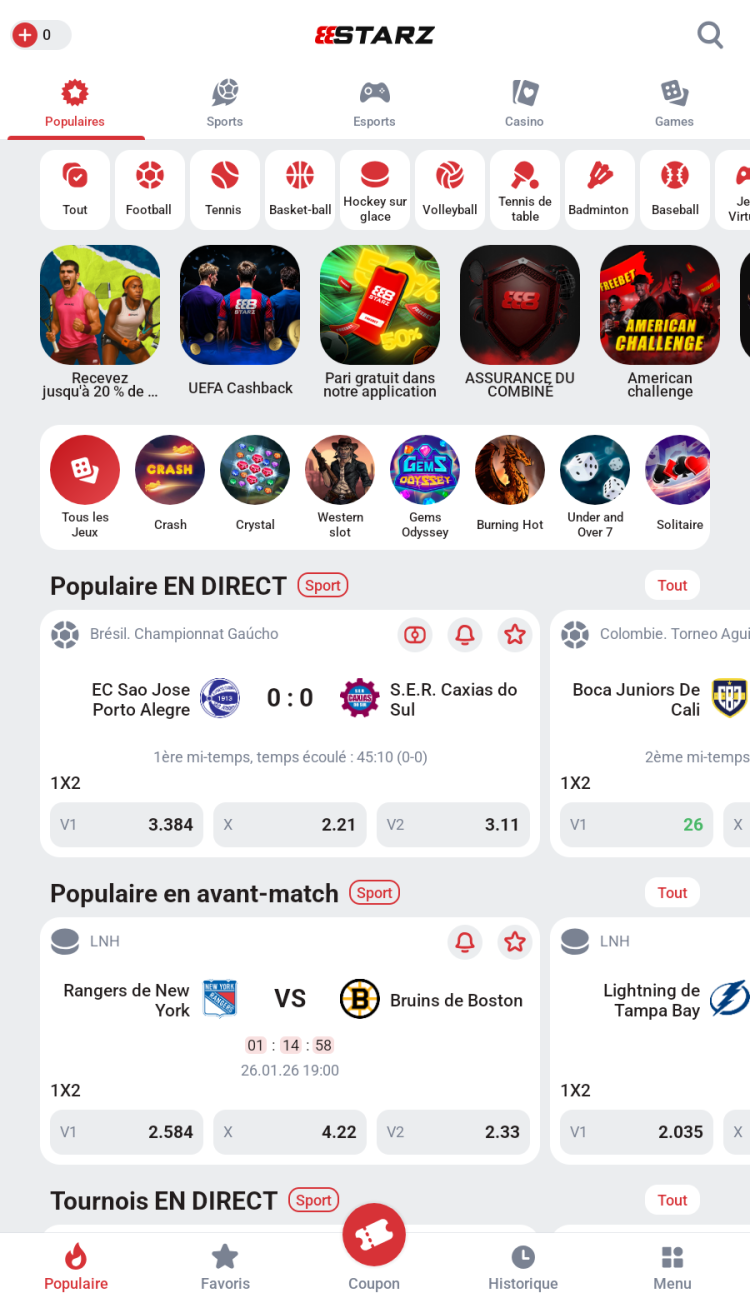The width and height of the screenshot is (750, 1303).
Task: Enable bell alerts for EC Sao Jose match
Action: point(465,634)
